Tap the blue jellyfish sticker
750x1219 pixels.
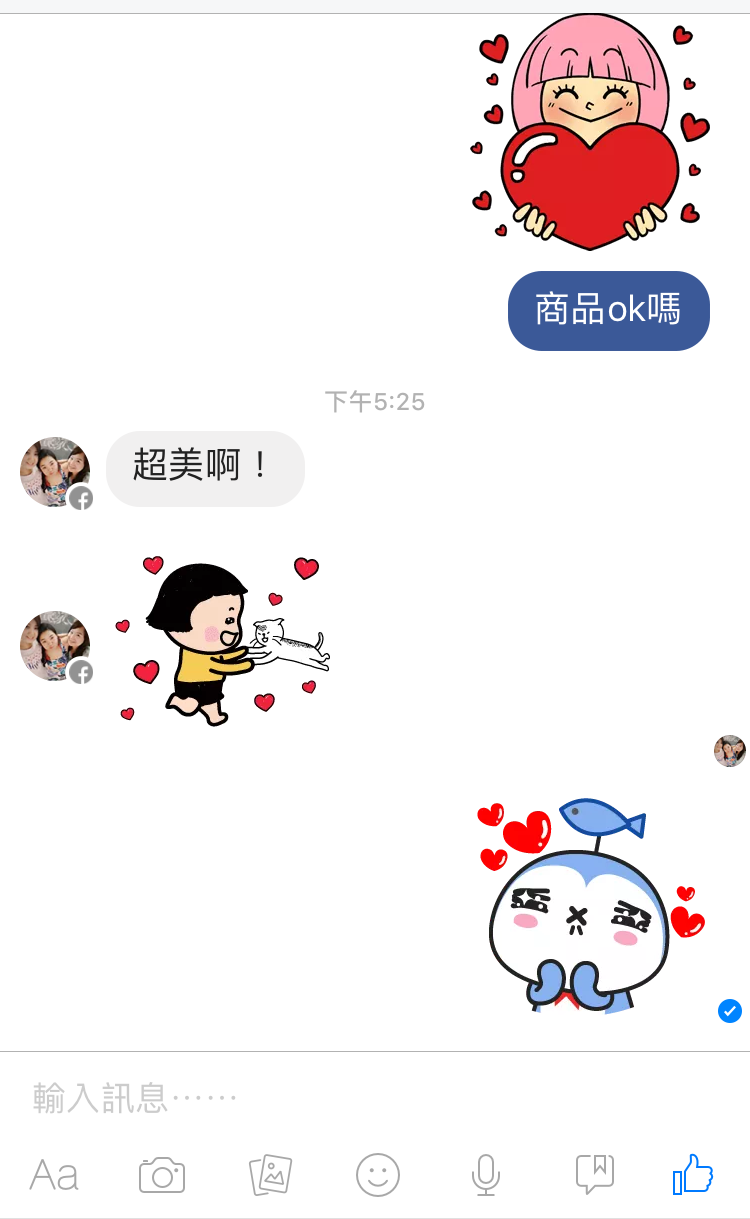tap(590, 907)
